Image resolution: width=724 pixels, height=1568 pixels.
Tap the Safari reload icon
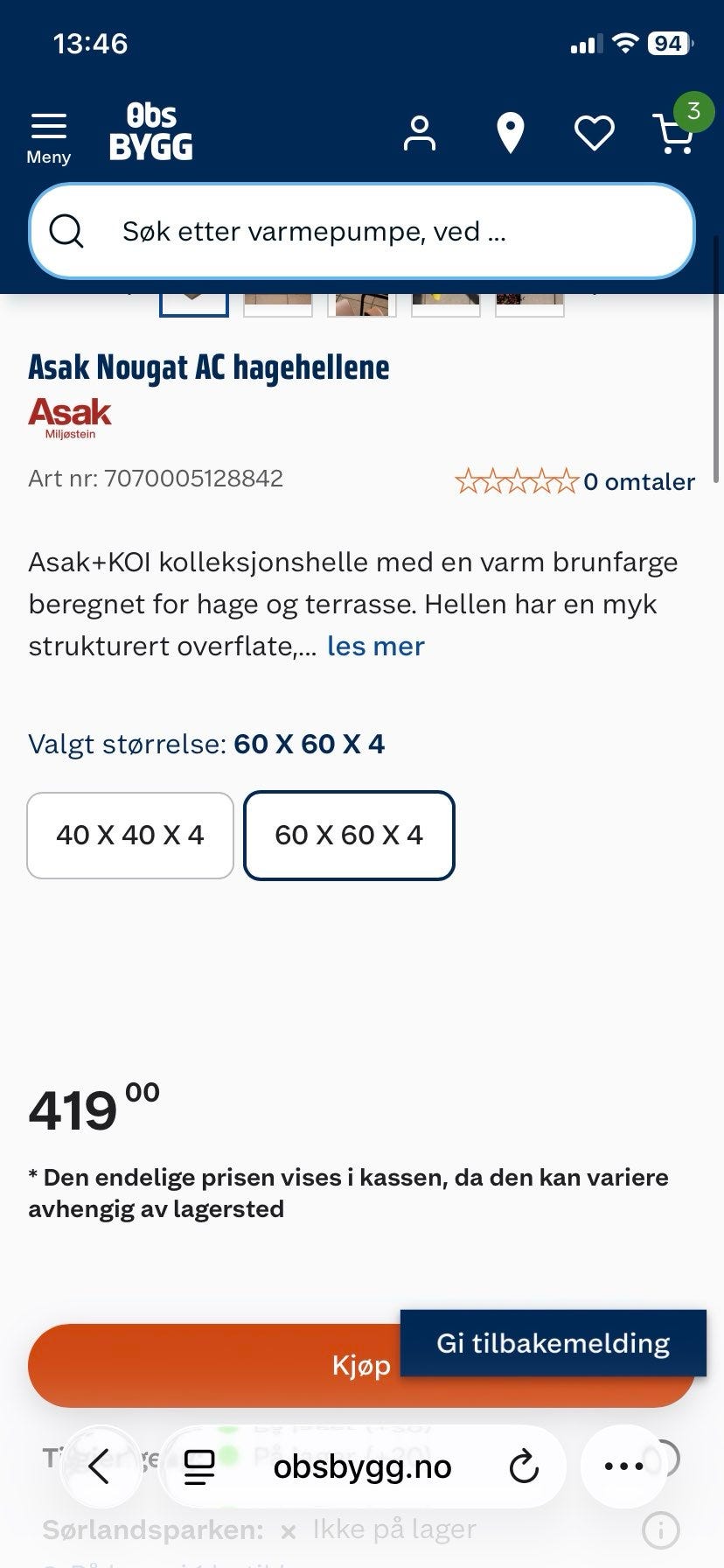point(522,1467)
